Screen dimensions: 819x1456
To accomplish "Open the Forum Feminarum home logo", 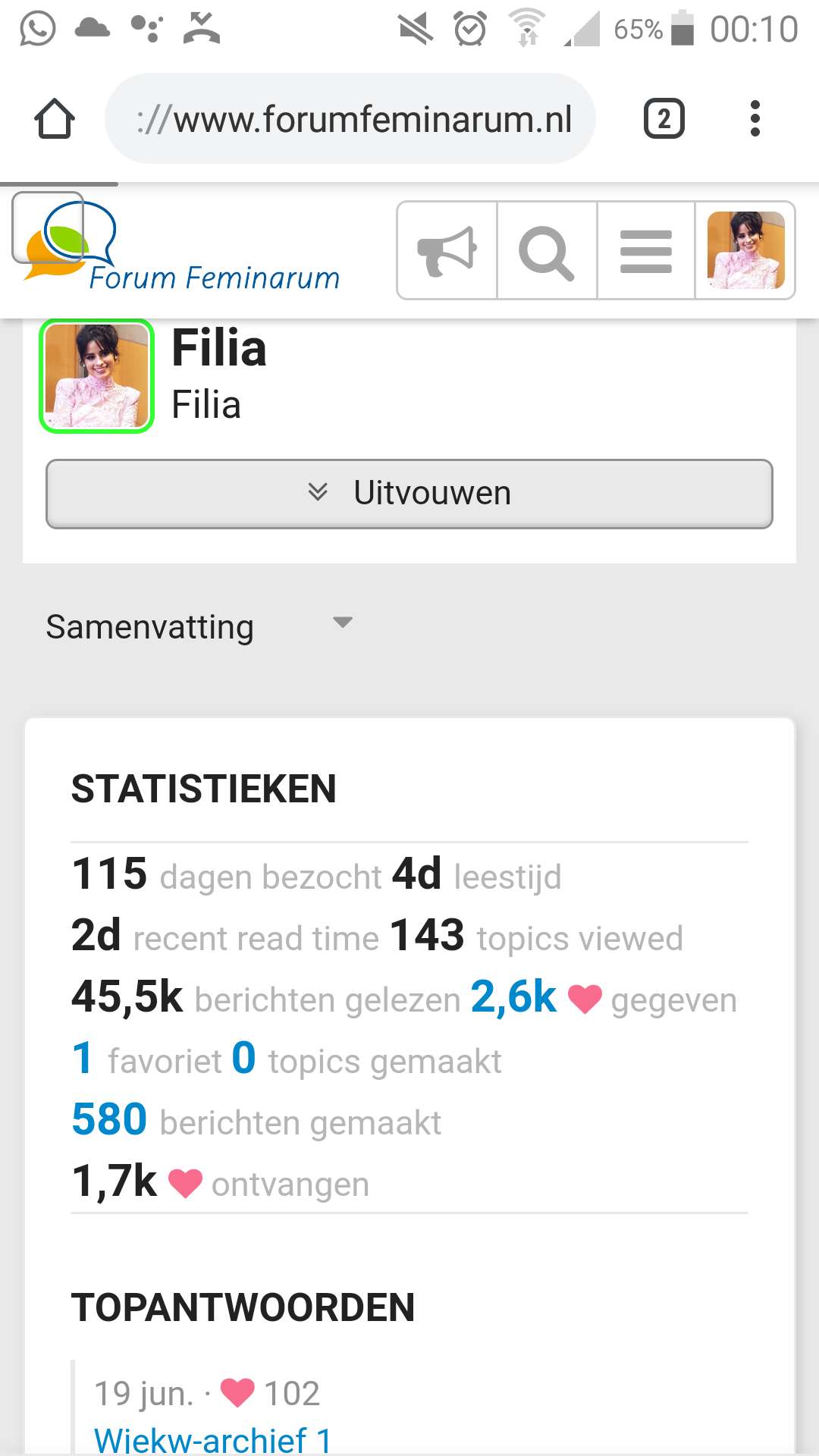I will click(x=177, y=246).
